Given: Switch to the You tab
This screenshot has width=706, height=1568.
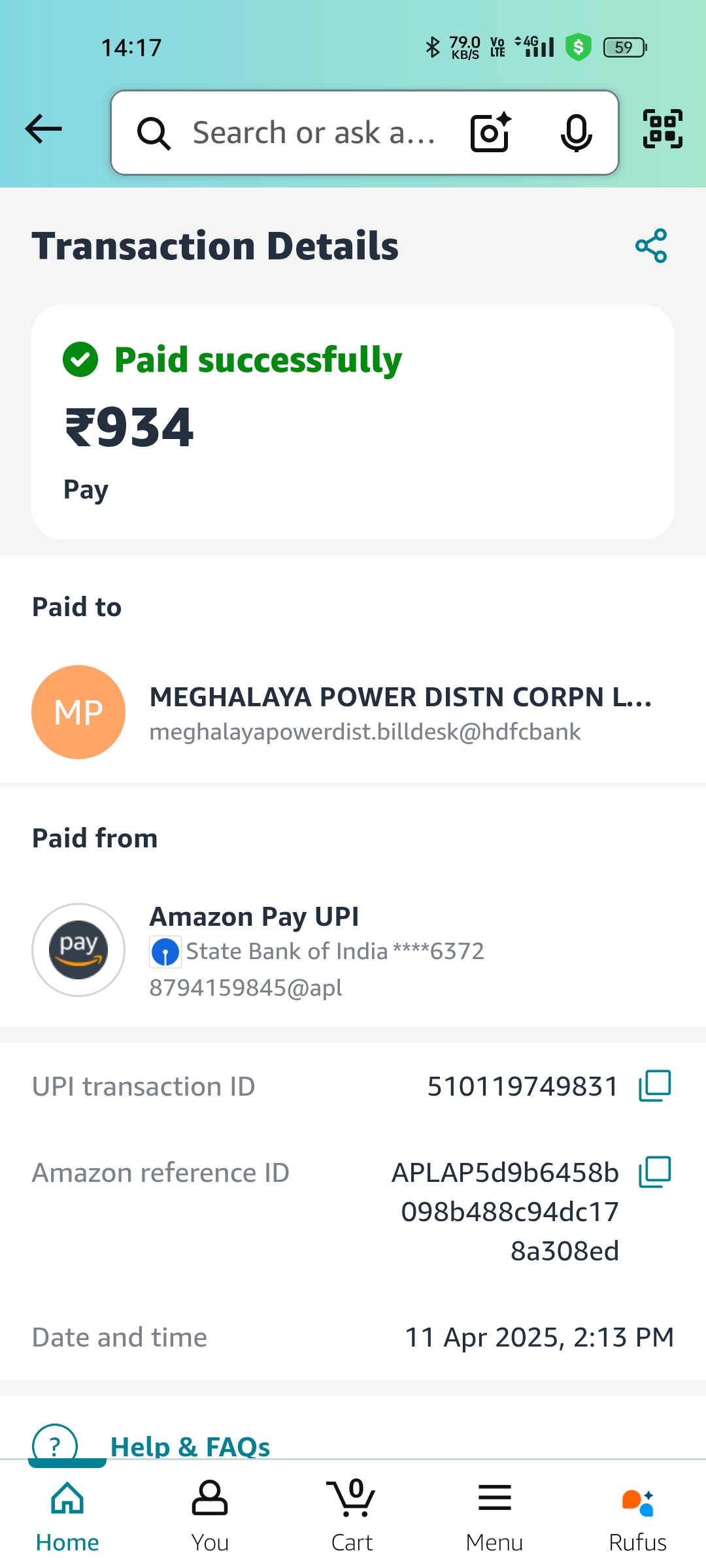Looking at the screenshot, I should pos(210,1514).
